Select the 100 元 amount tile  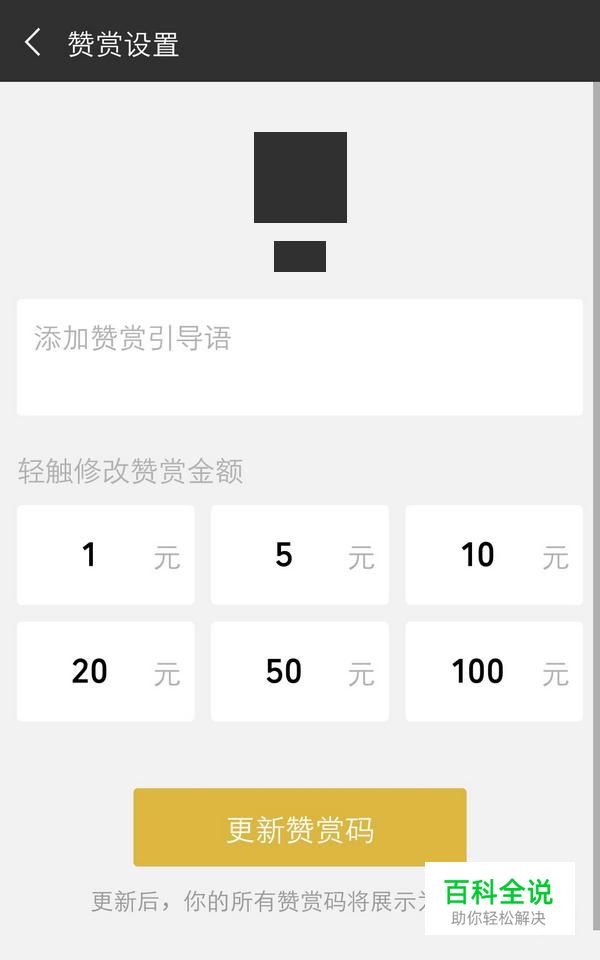(x=493, y=671)
